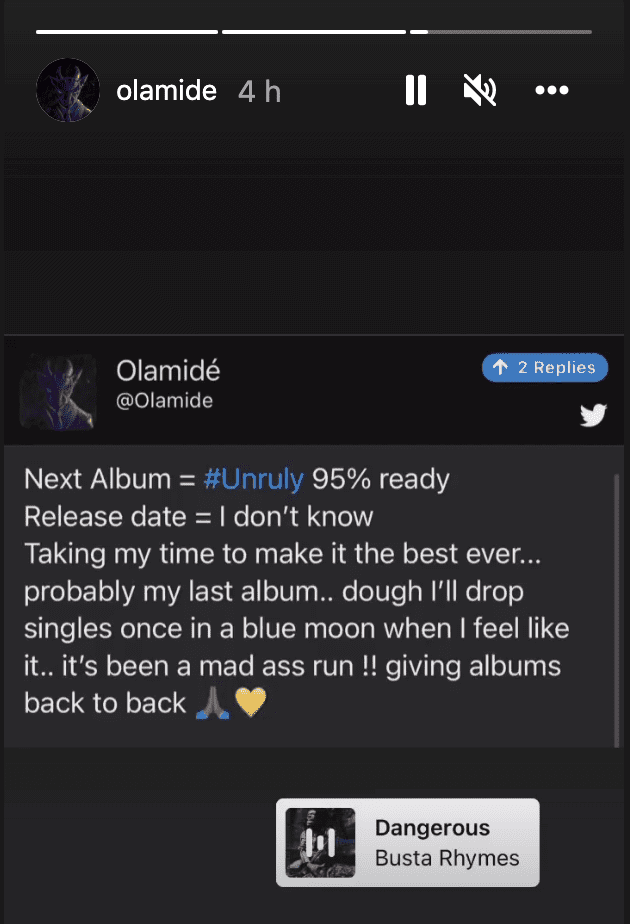The width and height of the screenshot is (630, 924).
Task: Pause the story playback
Action: click(416, 91)
